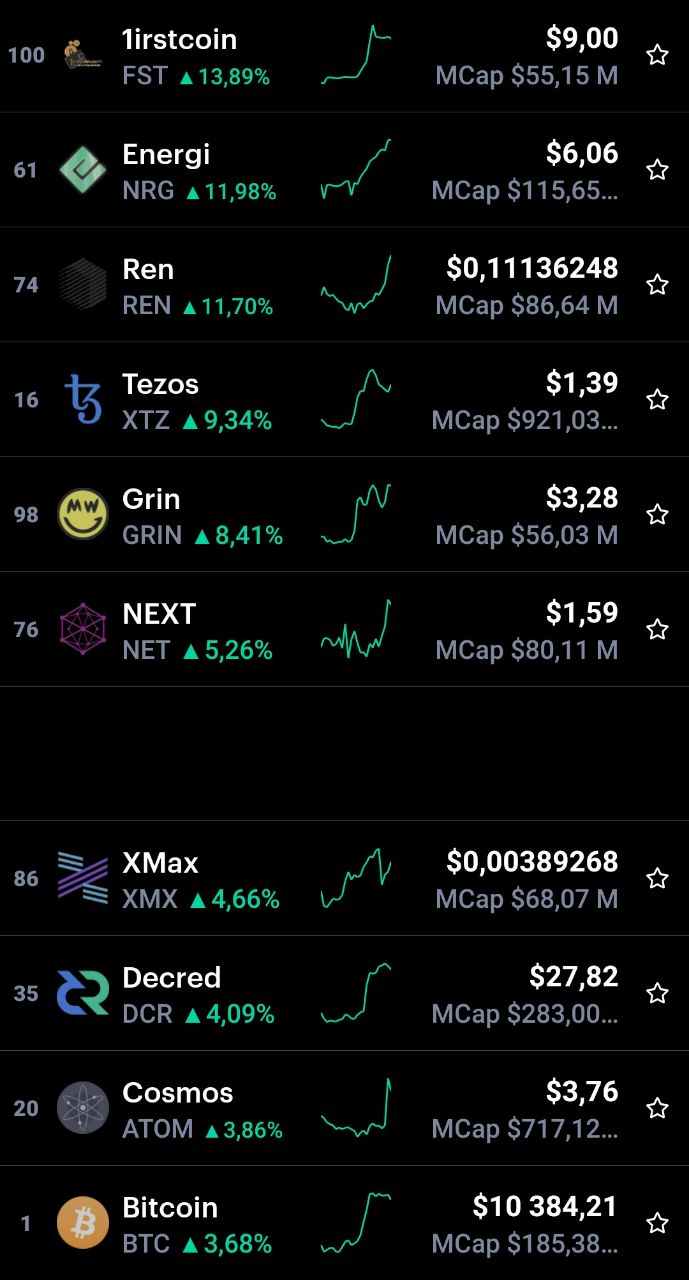This screenshot has height=1280, width=689.
Task: Favorite 1irstcoin with its star icon
Action: point(657,55)
